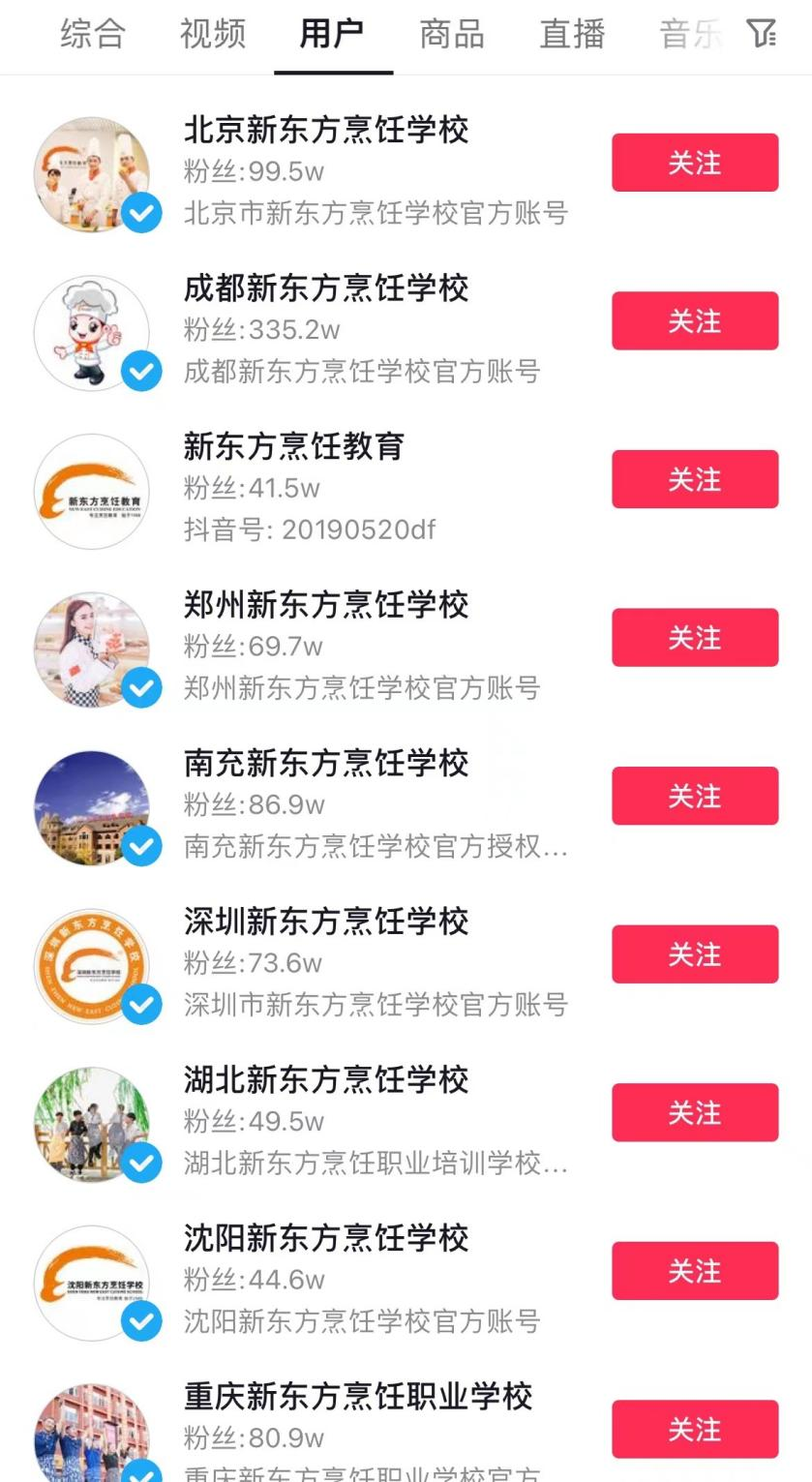Screen dimensions: 812x1482
Task: Open the search filter icon
Action: [x=762, y=34]
